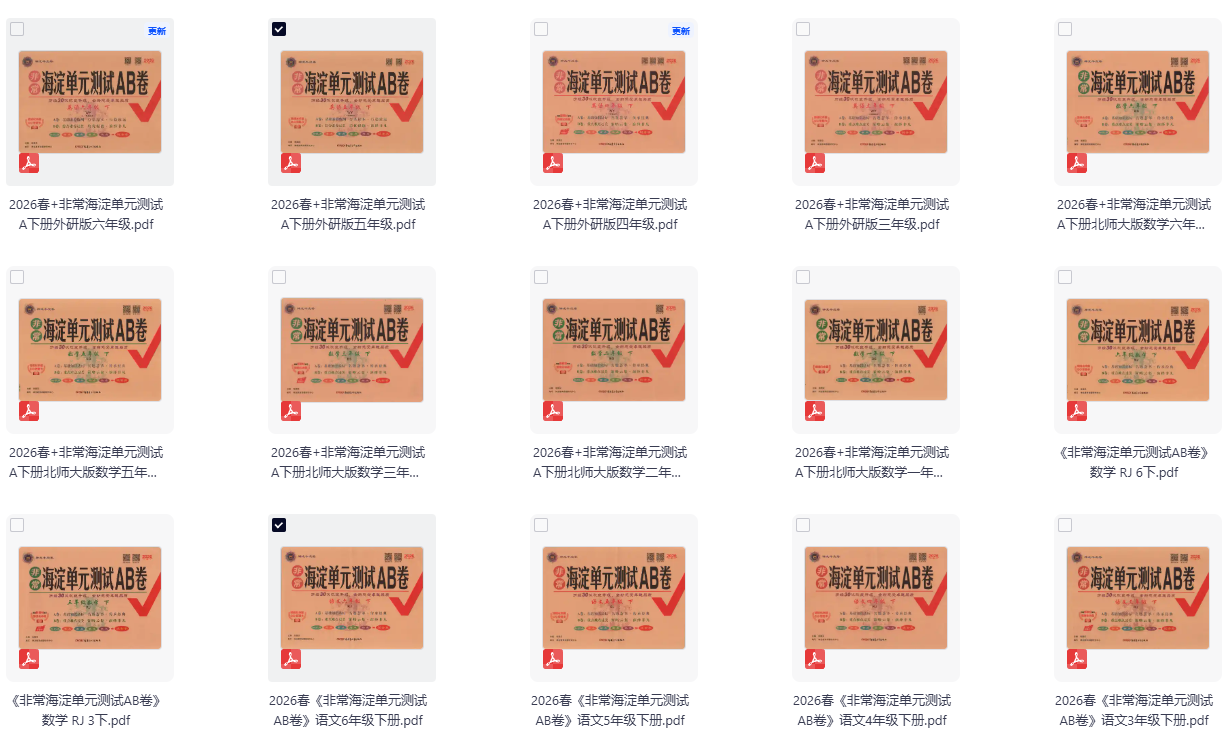Viewport: 1223px width, 734px height.
Task: Deselect 语文6年级下册.pdf checkbox
Action: point(279,525)
